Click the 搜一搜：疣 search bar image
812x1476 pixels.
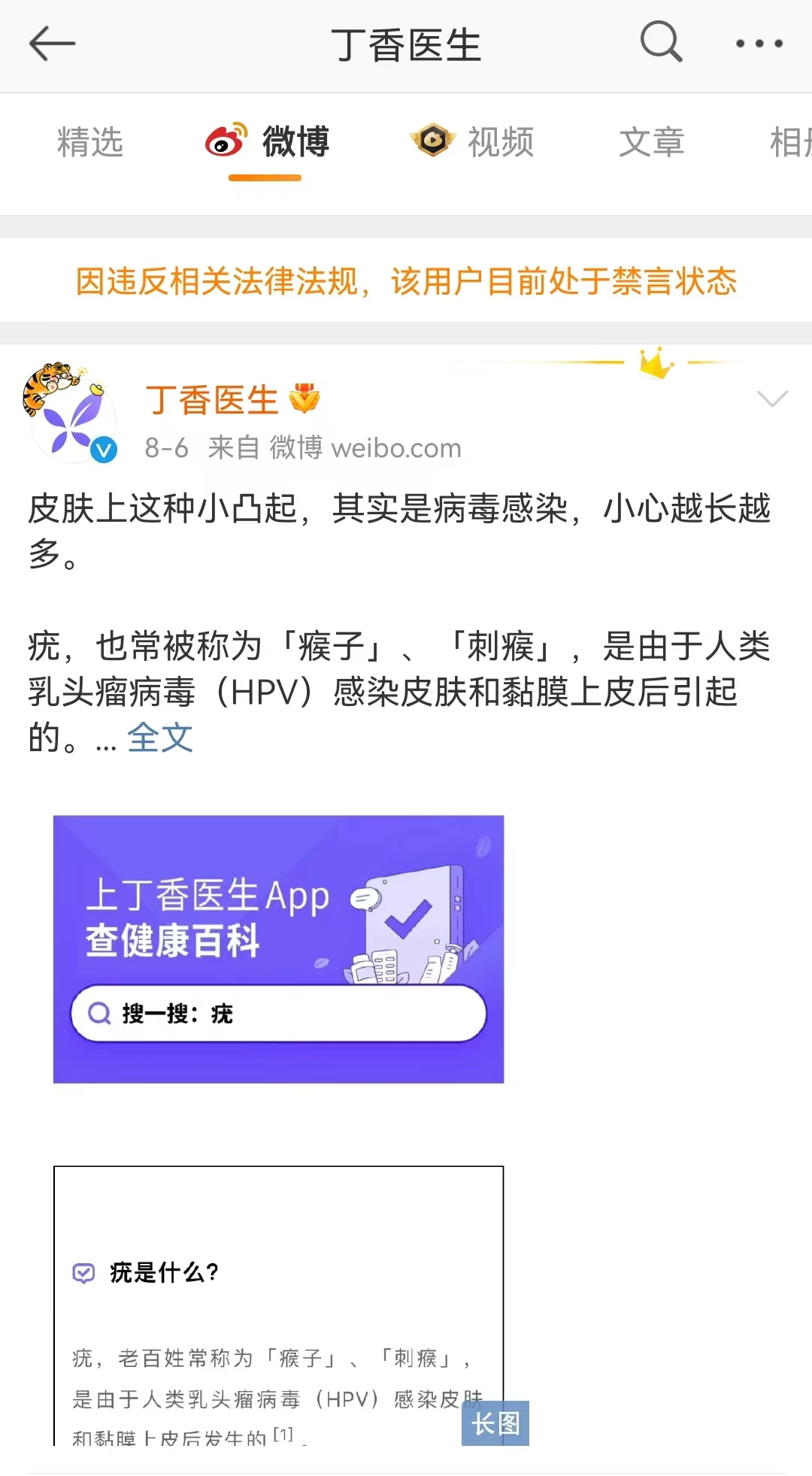click(x=277, y=1014)
